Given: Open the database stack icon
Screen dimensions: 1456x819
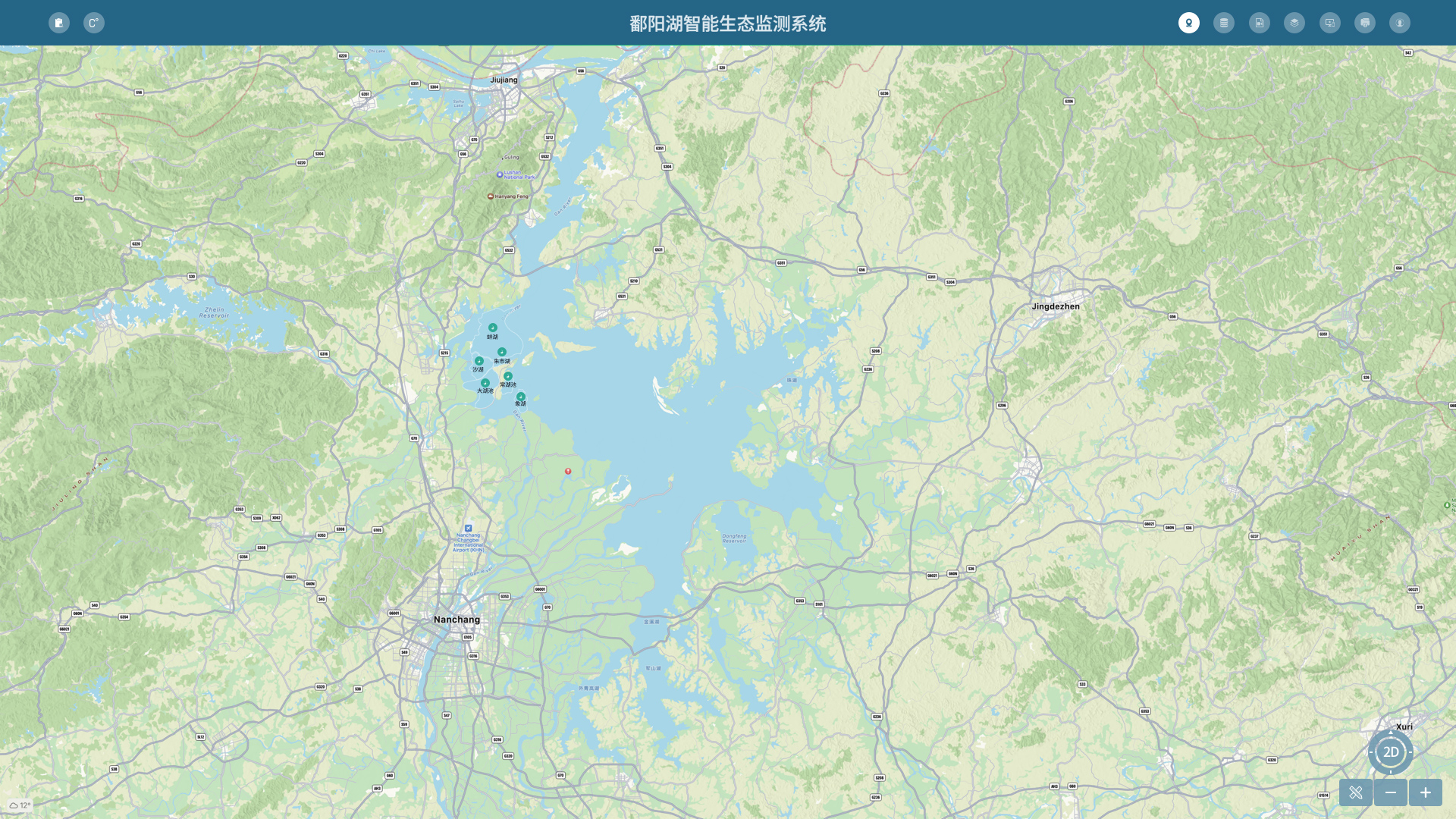Looking at the screenshot, I should (x=1223, y=23).
